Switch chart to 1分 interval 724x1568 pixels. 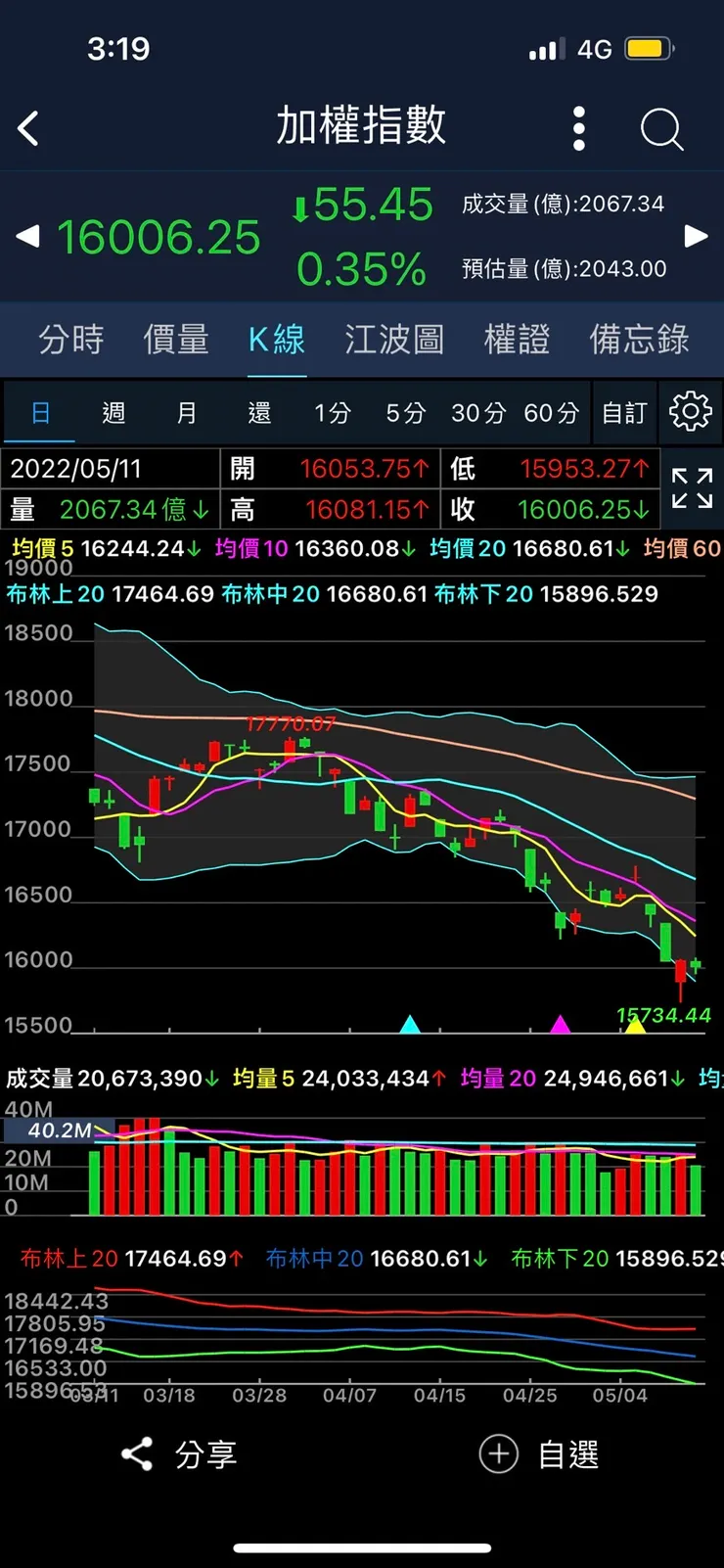point(332,413)
